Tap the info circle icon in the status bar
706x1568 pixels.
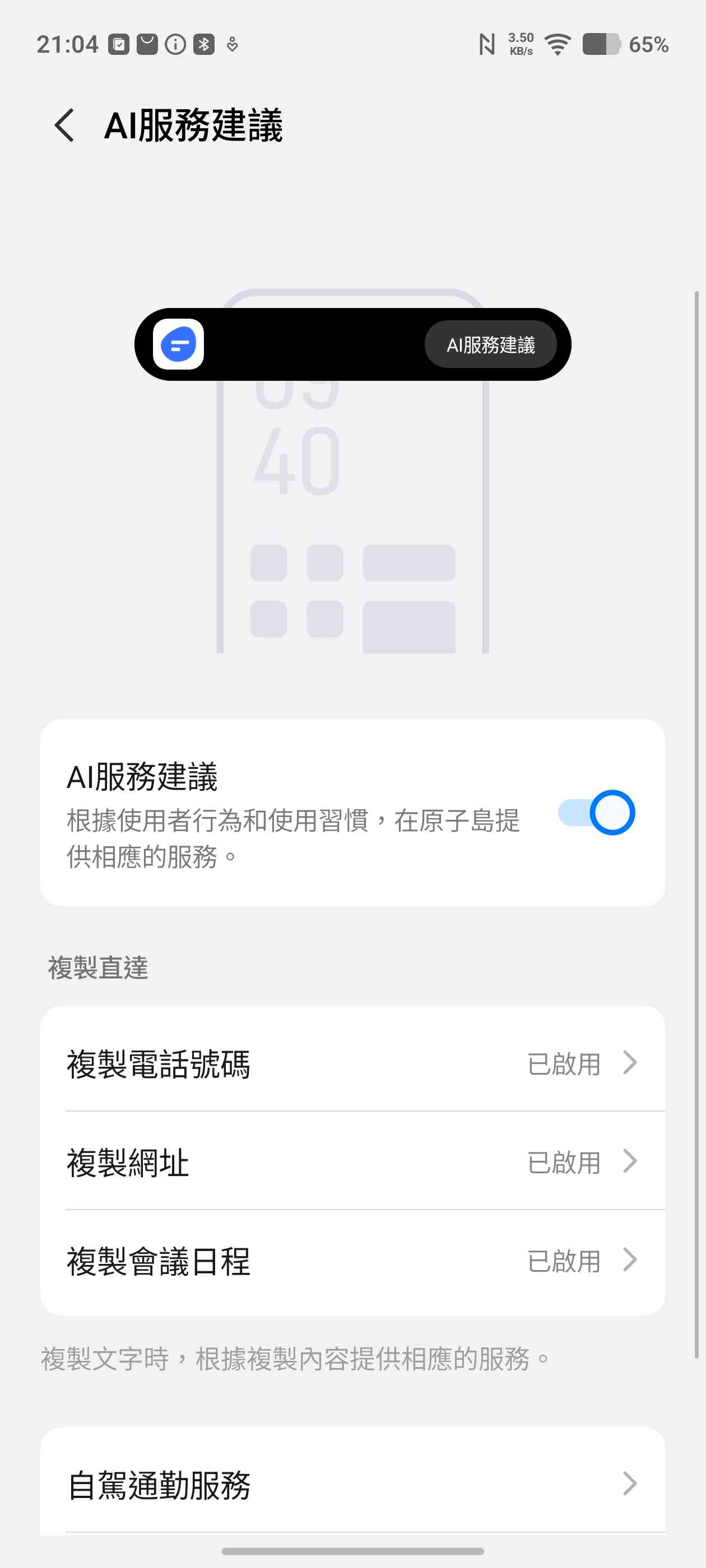click(x=175, y=44)
